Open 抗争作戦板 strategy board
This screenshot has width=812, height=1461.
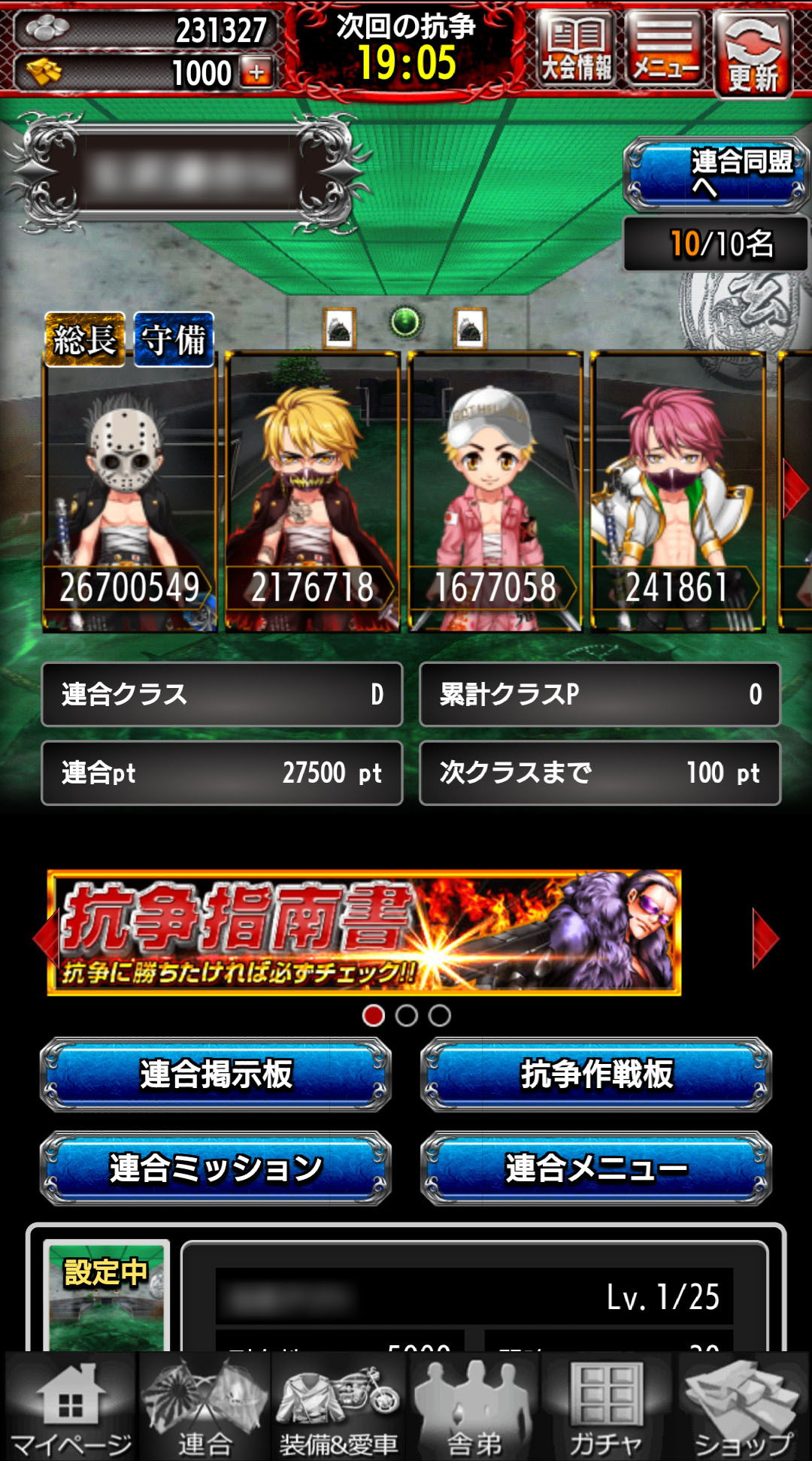point(596,1074)
